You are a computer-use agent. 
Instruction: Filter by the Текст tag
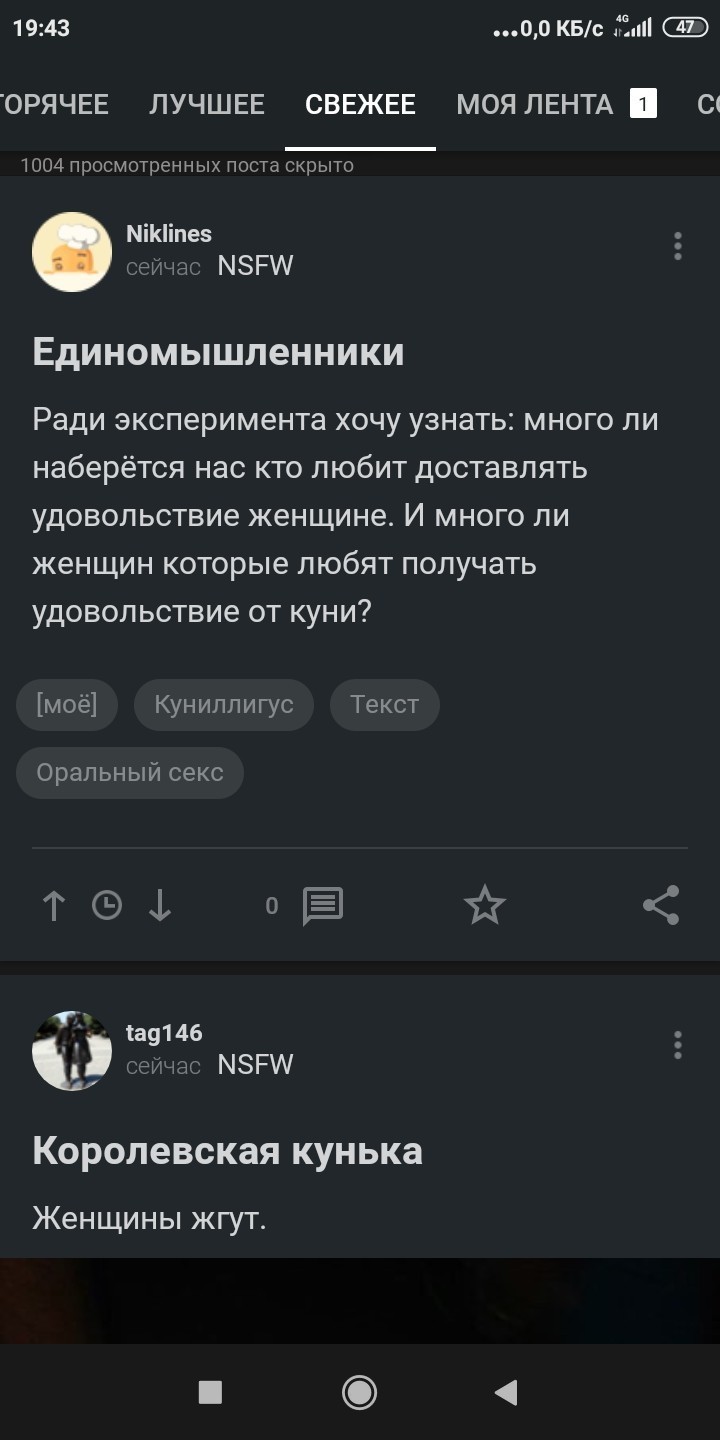384,704
